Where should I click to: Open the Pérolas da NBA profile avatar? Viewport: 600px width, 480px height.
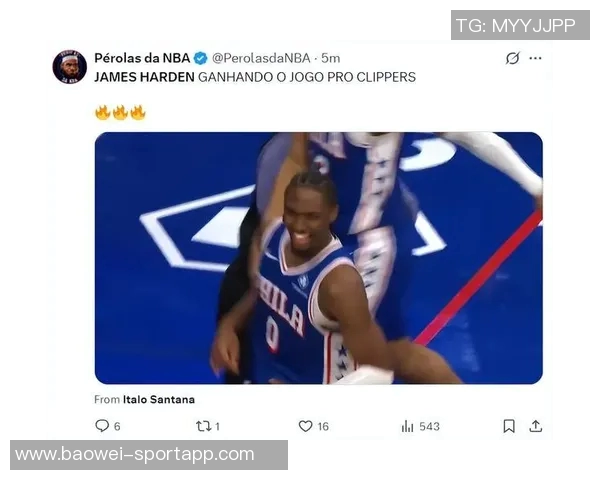(69, 67)
